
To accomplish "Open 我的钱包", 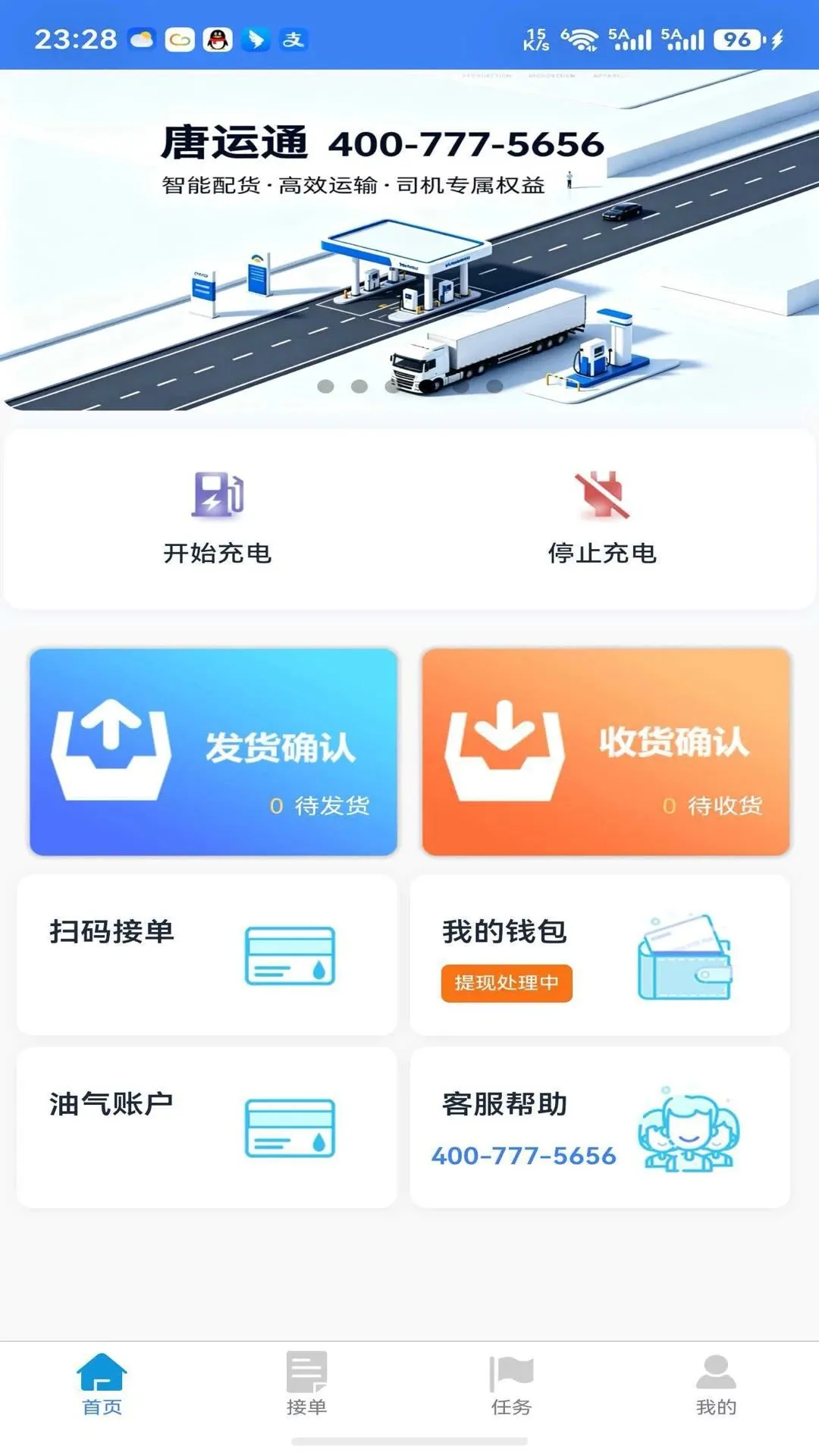I will click(x=600, y=955).
